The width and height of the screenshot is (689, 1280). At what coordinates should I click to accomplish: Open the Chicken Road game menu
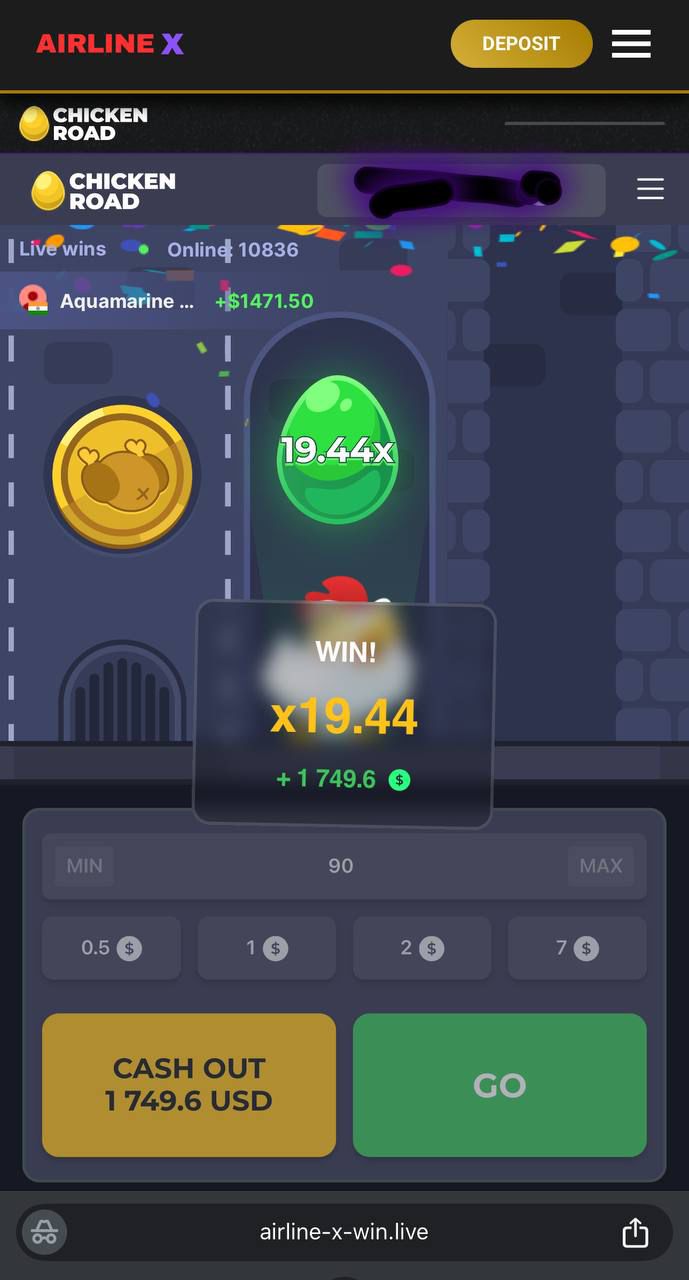pyautogui.click(x=650, y=189)
